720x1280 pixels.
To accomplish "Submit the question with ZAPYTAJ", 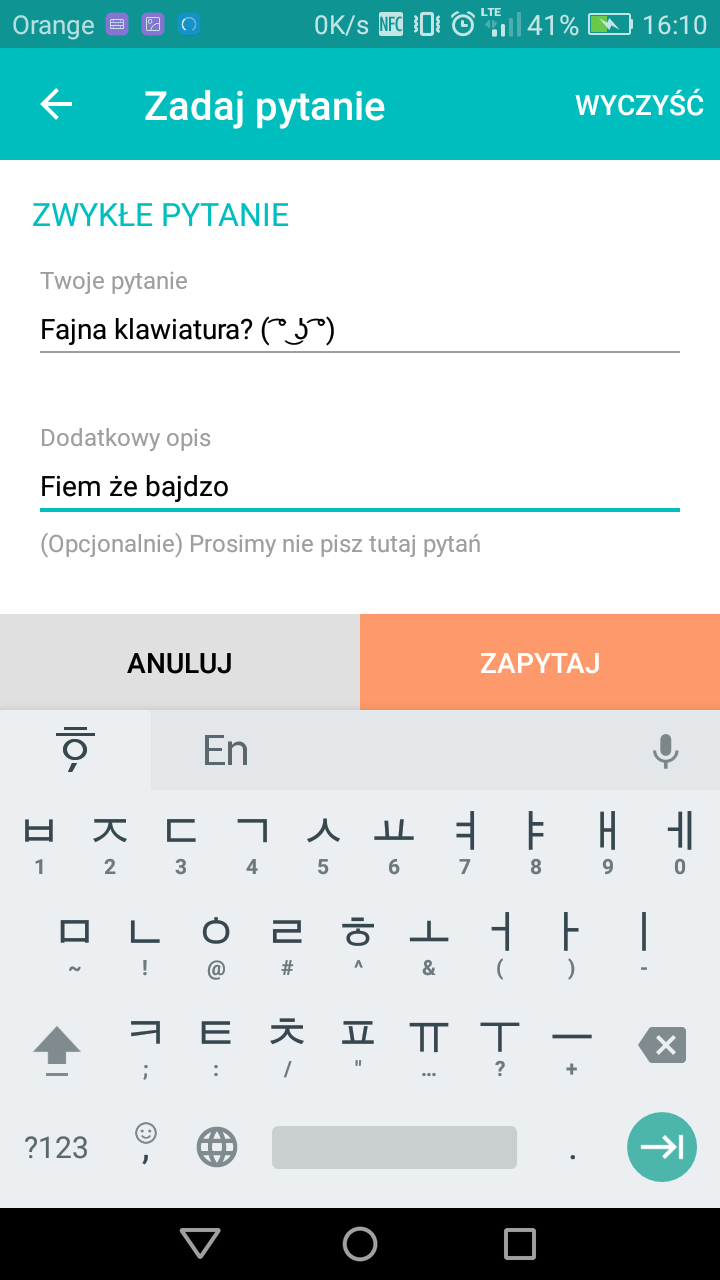I will (540, 662).
